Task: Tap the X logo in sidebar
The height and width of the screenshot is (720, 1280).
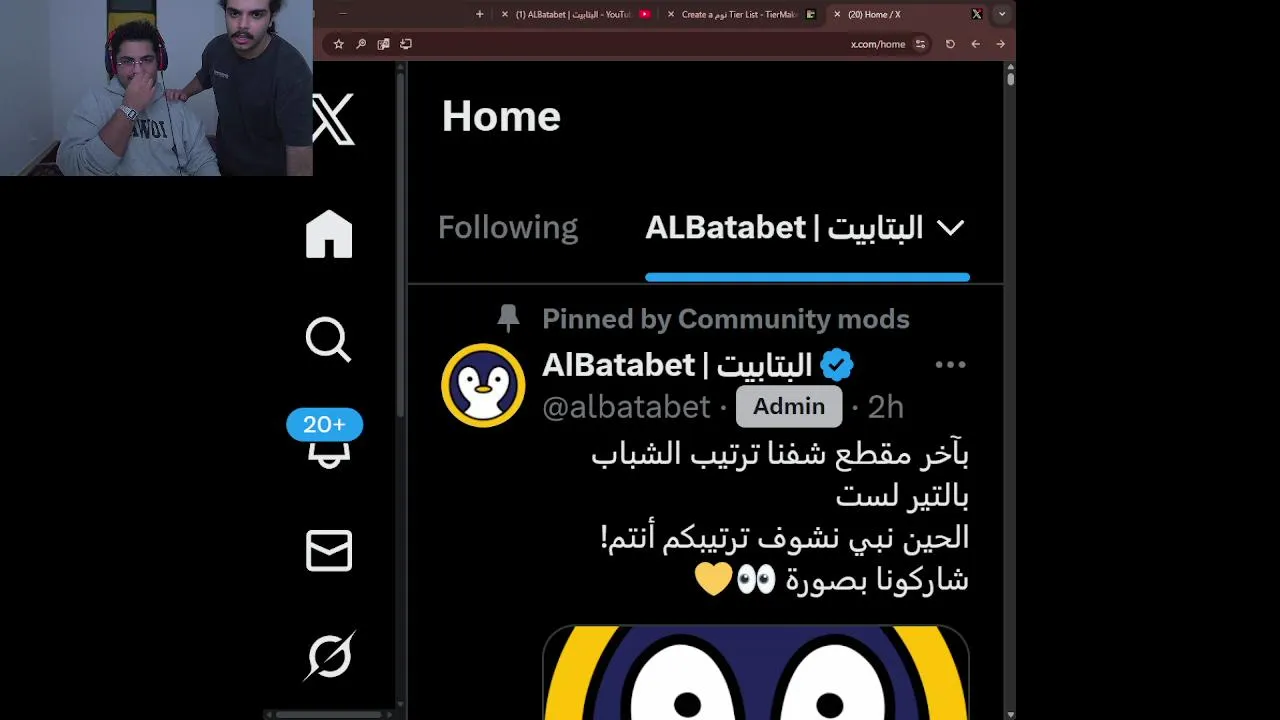Action: click(333, 120)
